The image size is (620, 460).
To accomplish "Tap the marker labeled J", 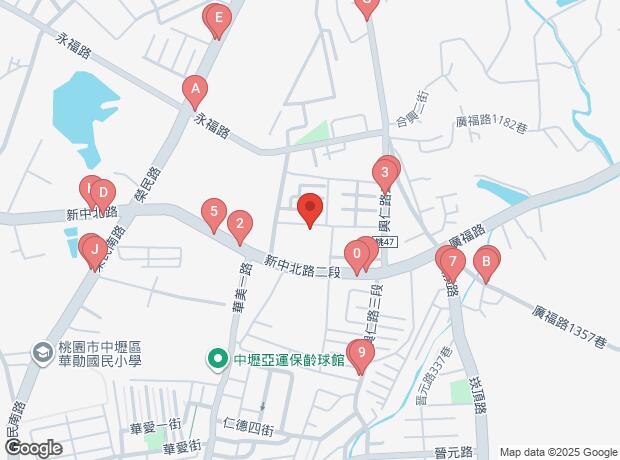I will pyautogui.click(x=91, y=248).
